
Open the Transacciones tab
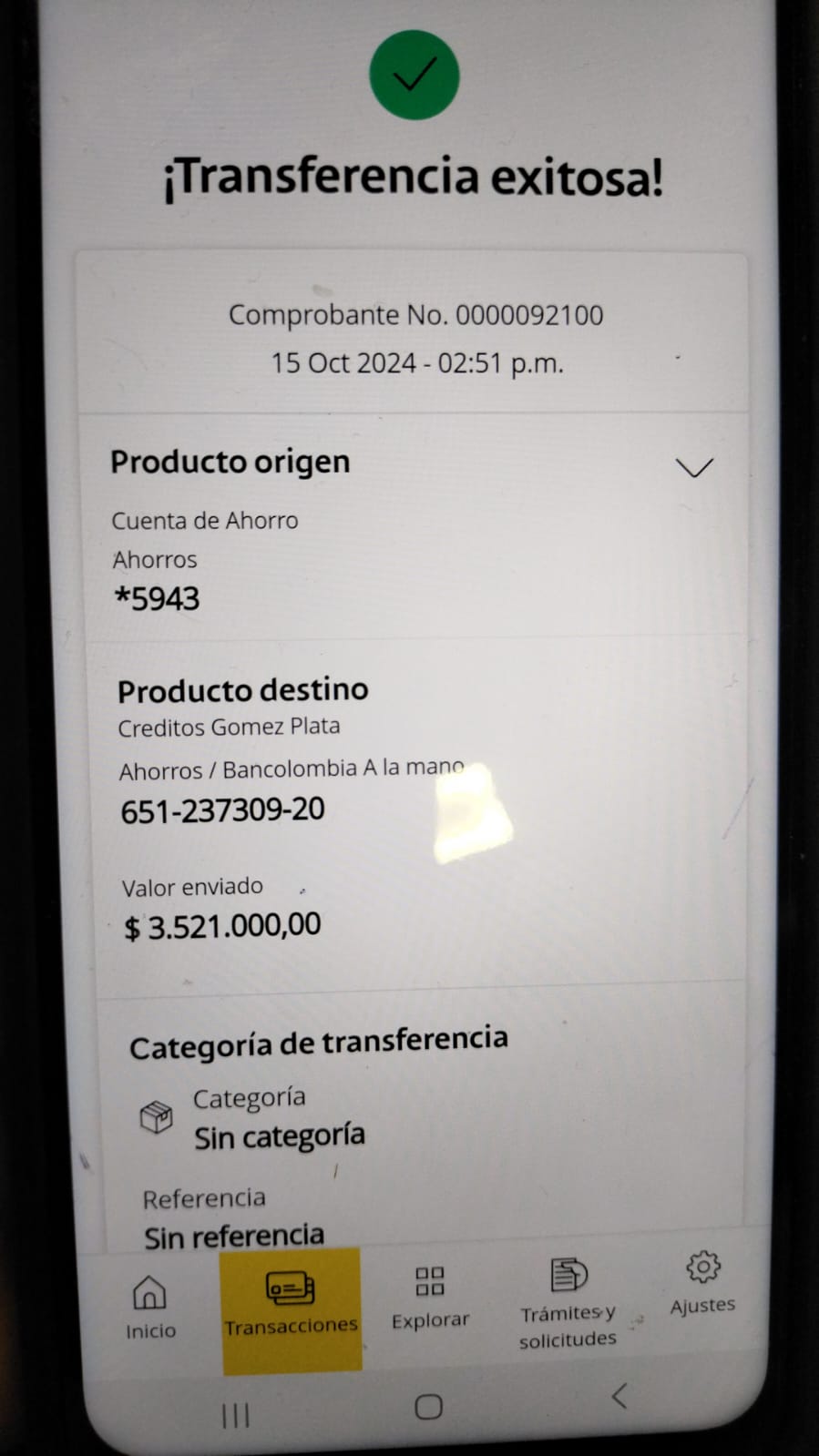tap(291, 1305)
